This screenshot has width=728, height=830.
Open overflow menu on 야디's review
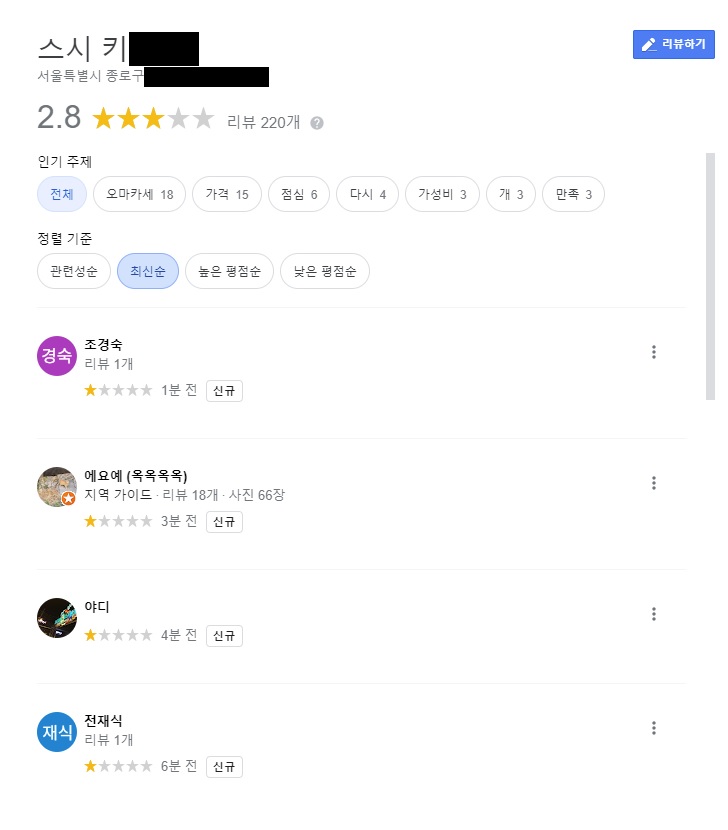coord(654,614)
